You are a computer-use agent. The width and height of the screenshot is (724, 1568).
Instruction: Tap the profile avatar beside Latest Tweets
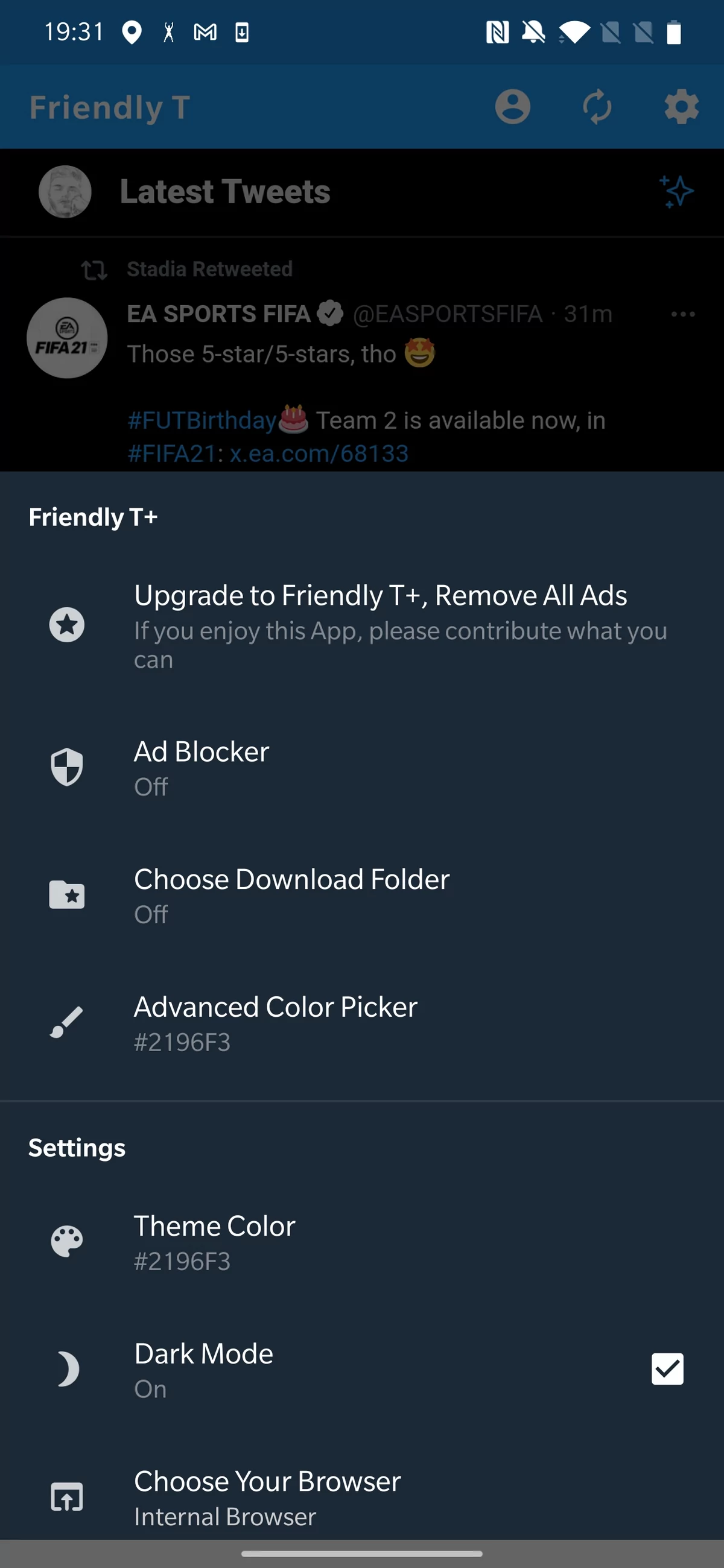[x=65, y=192]
